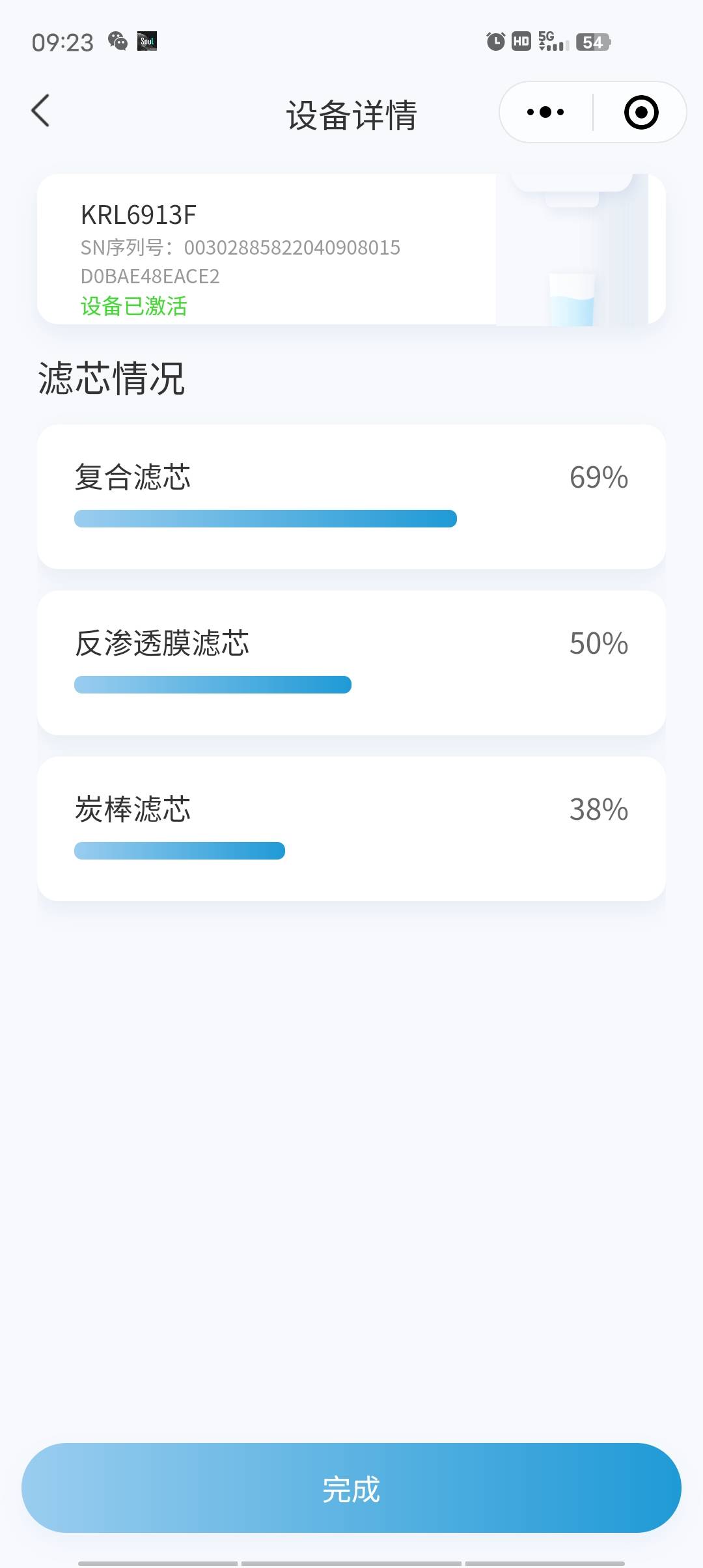This screenshot has width=703, height=1568.
Task: Tap the 完成 button
Action: click(x=351, y=1488)
